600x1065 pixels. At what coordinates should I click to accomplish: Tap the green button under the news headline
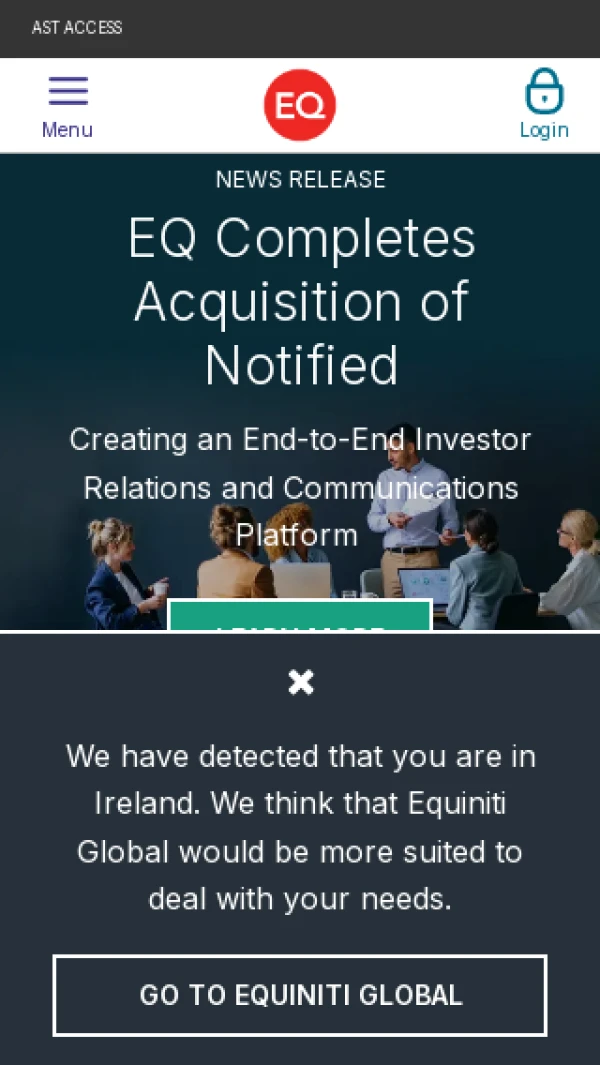click(x=300, y=616)
